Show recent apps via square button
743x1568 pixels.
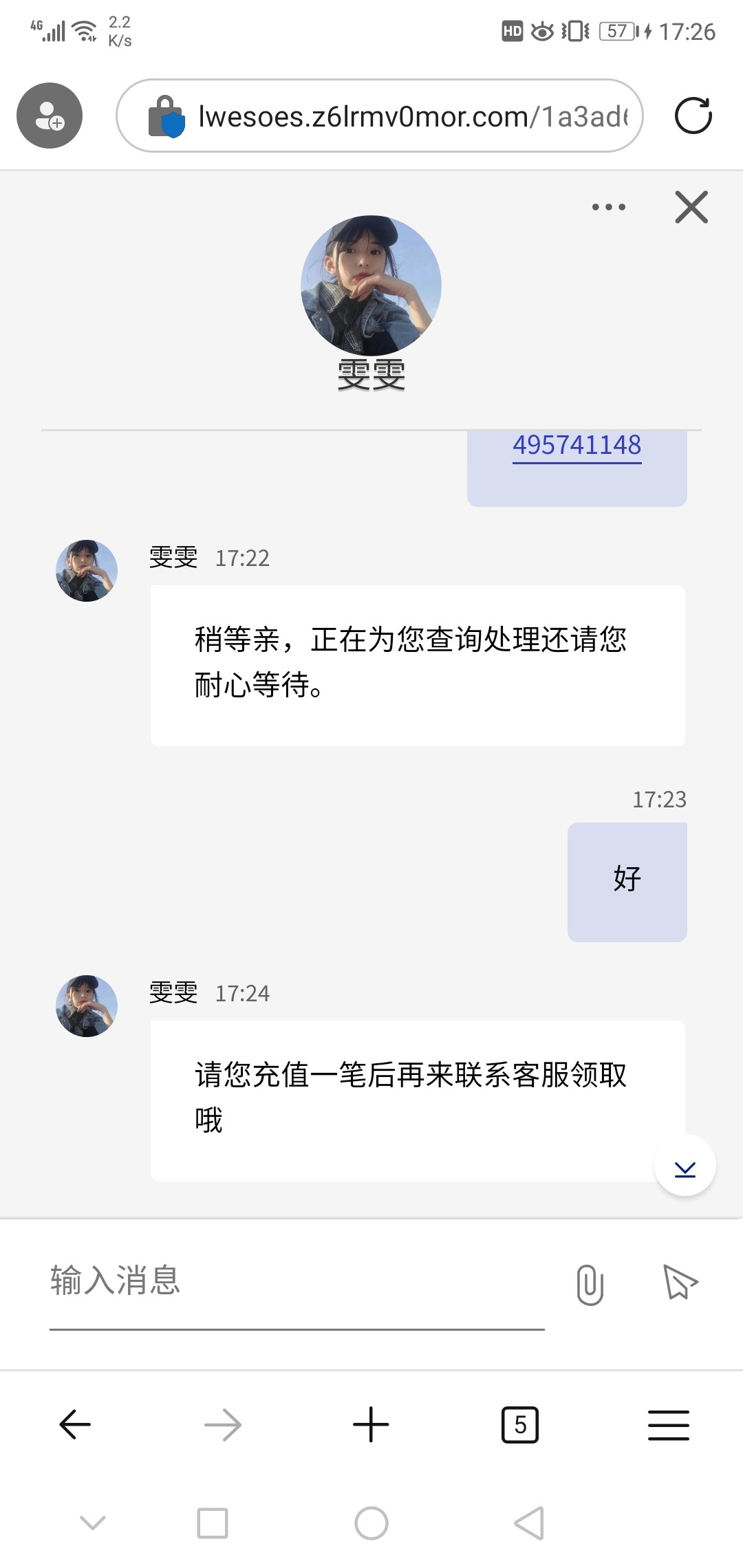coord(213,1523)
